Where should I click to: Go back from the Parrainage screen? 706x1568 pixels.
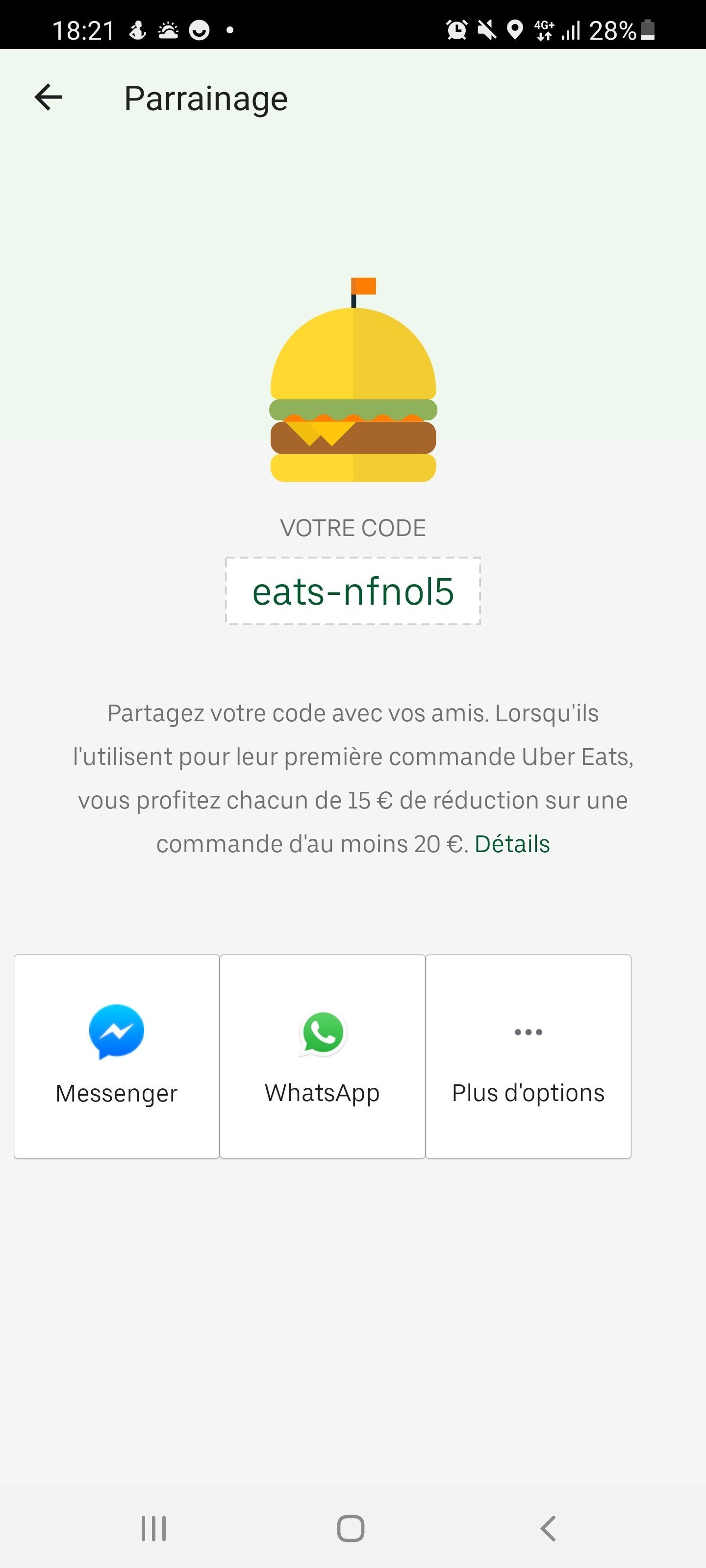48,98
